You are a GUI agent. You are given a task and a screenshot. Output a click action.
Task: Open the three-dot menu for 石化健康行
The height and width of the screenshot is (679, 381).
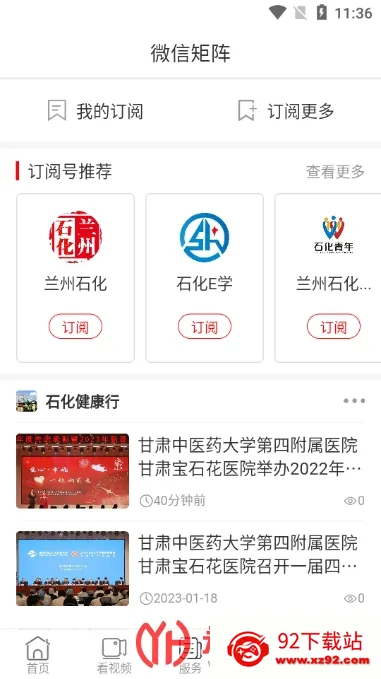click(354, 401)
